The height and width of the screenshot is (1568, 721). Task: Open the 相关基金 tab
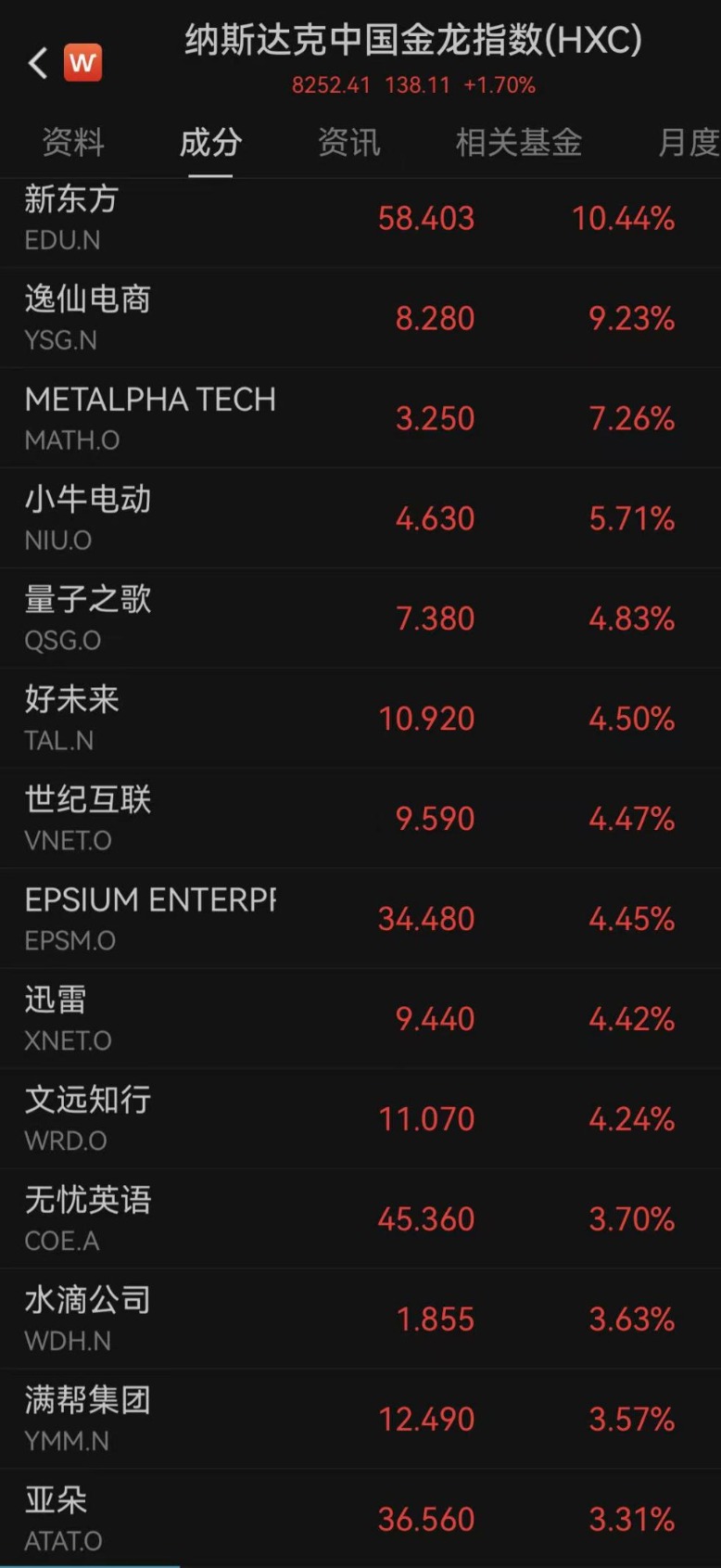518,143
